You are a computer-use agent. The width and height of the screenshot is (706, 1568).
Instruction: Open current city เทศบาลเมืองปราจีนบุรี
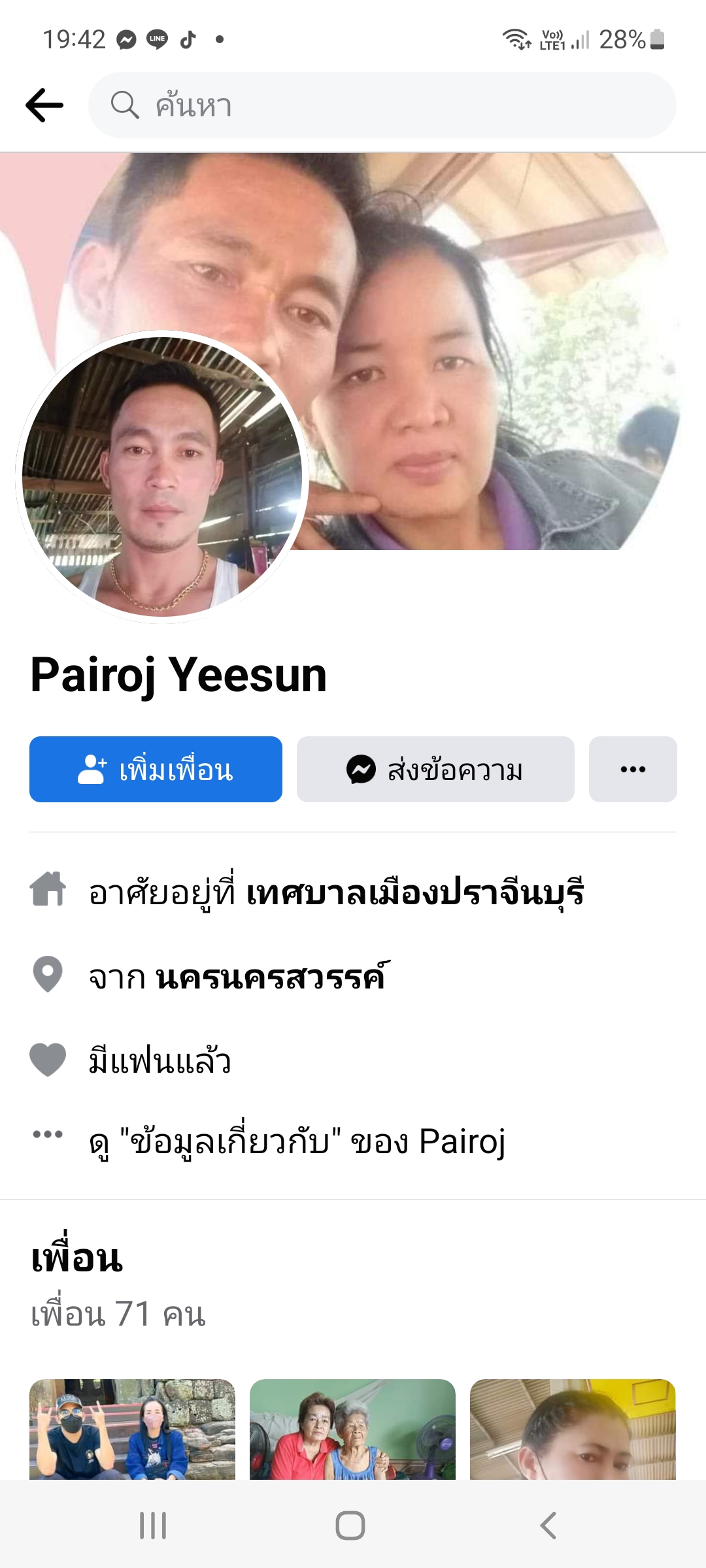coord(415,892)
